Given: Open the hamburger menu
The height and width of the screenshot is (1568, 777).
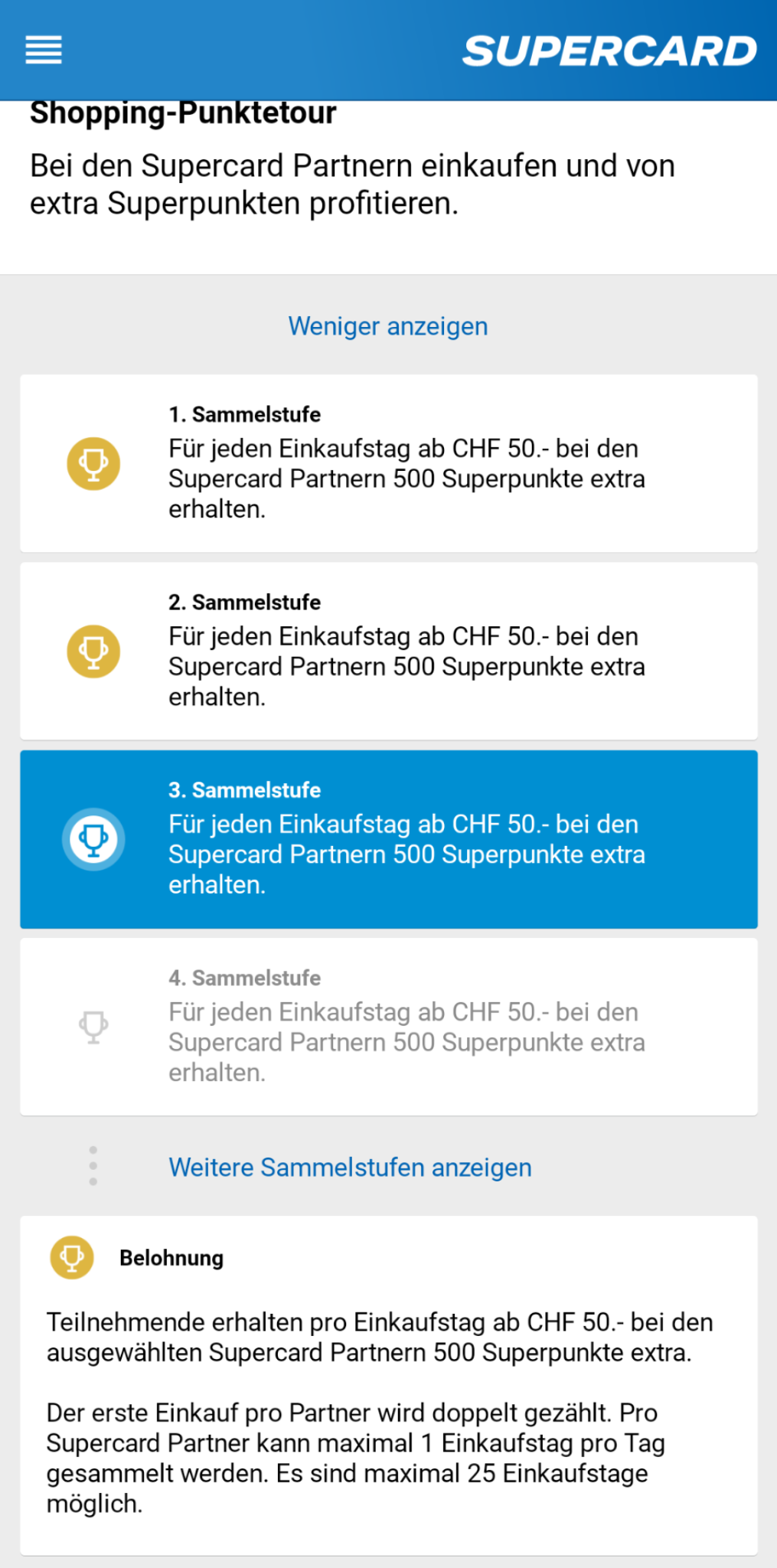Looking at the screenshot, I should pyautogui.click(x=44, y=51).
